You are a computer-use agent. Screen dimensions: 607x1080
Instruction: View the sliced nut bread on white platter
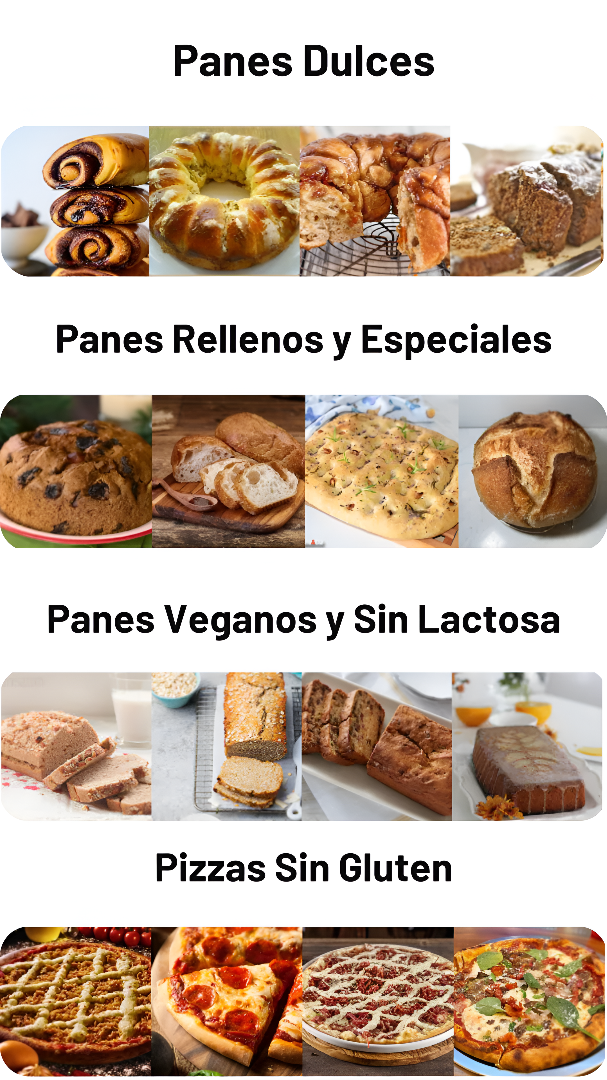(377, 746)
